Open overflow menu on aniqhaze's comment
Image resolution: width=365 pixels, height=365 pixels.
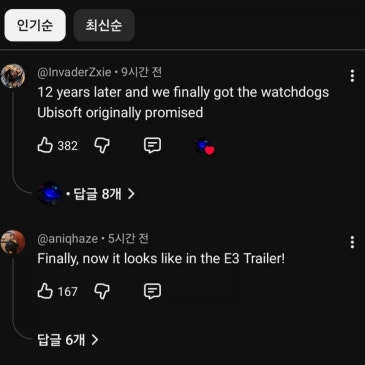coord(352,242)
